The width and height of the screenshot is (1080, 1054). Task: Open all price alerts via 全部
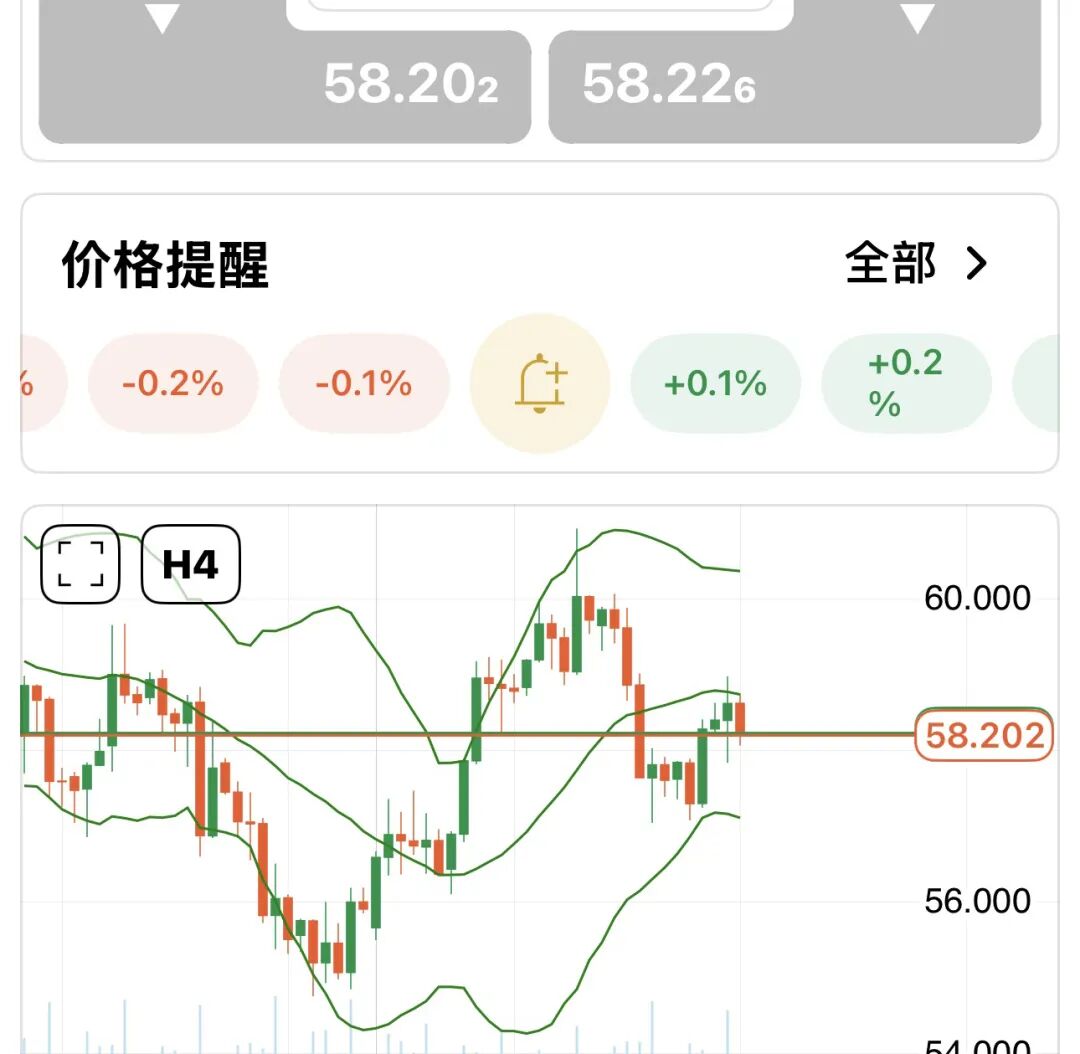coord(917,263)
